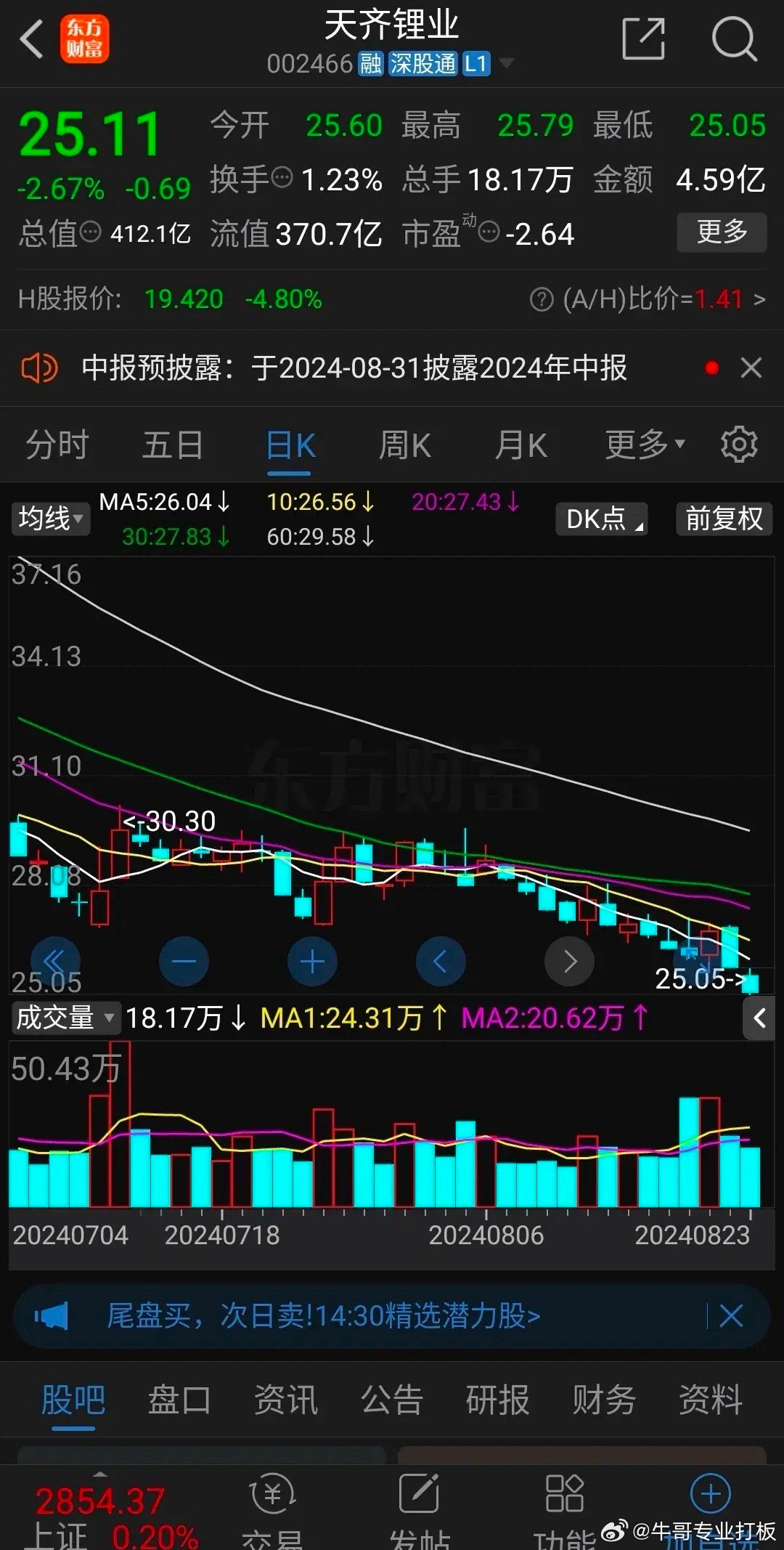Dismiss the 中报预披露 notice banner
The width and height of the screenshot is (784, 1550).
coord(751,368)
